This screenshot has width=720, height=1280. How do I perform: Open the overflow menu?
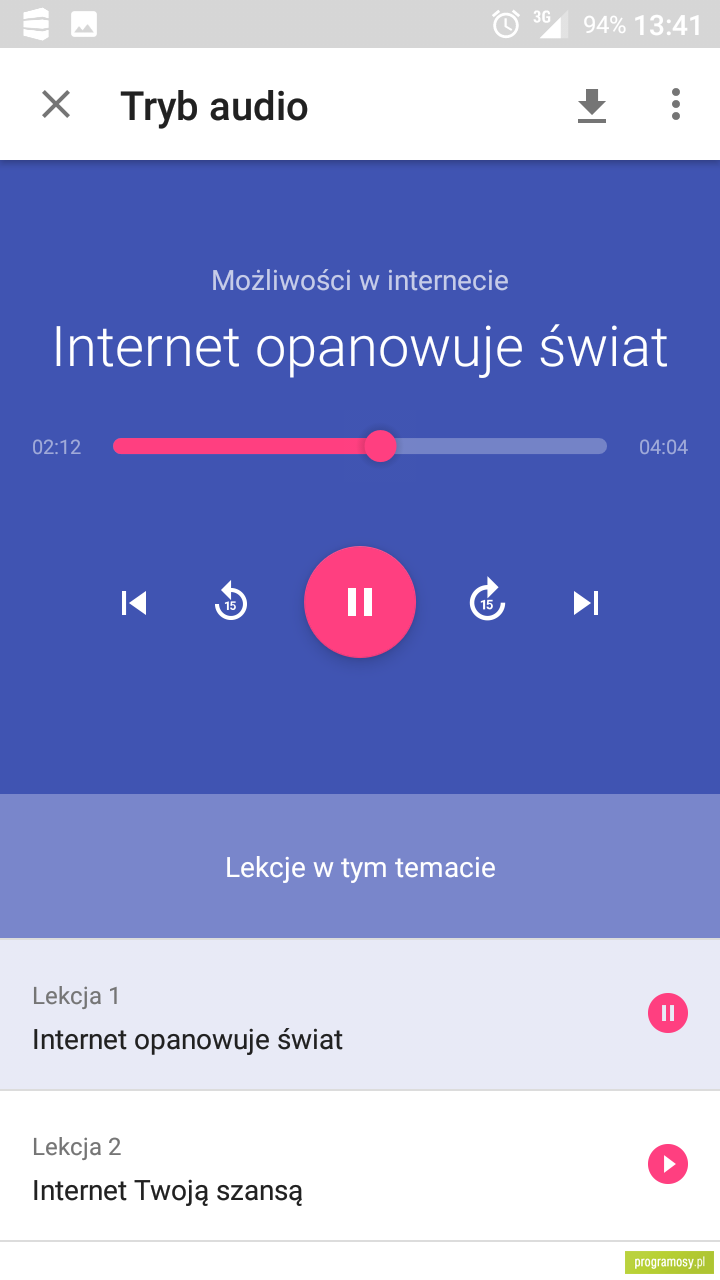point(676,104)
